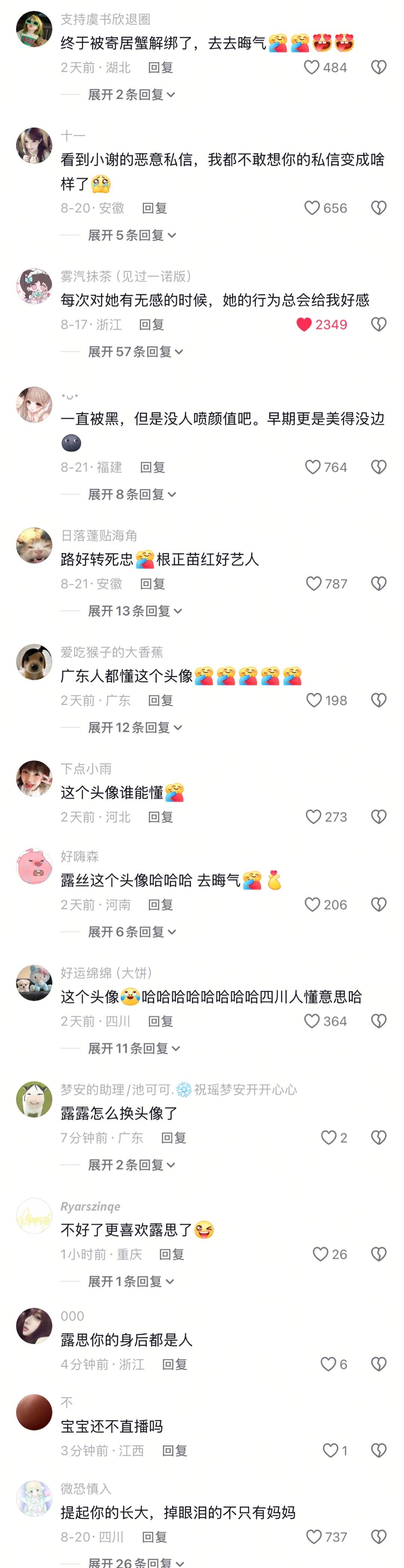Screen dimensions: 404x1568
Task: Expand 57 replies under 雾汽抹茶's comment
Action: click(135, 352)
